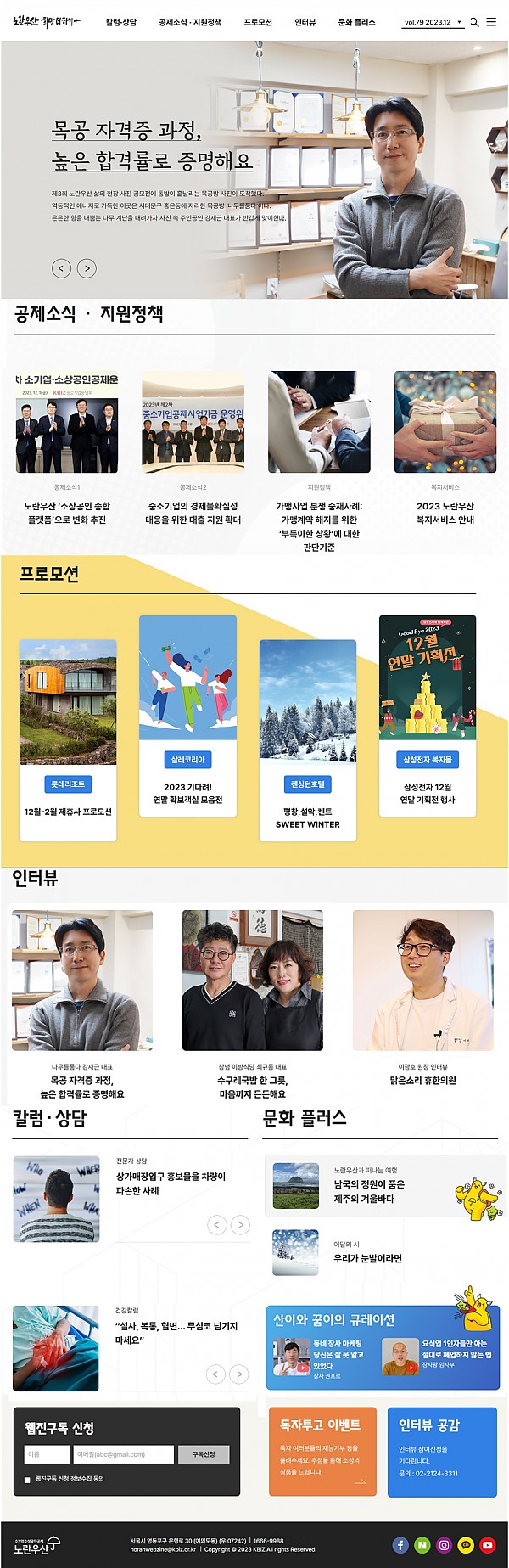
Task: Expand the vol.79 2023.12 issue dropdown
Action: (x=433, y=23)
